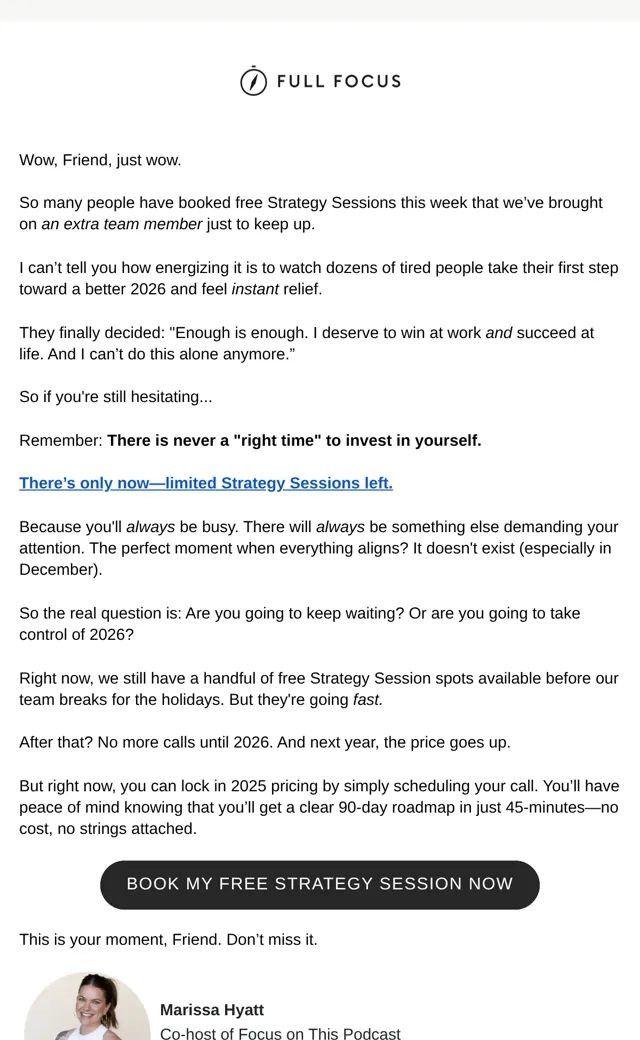
Task: Tap Book My Free Strategy Session Now
Action: (320, 884)
